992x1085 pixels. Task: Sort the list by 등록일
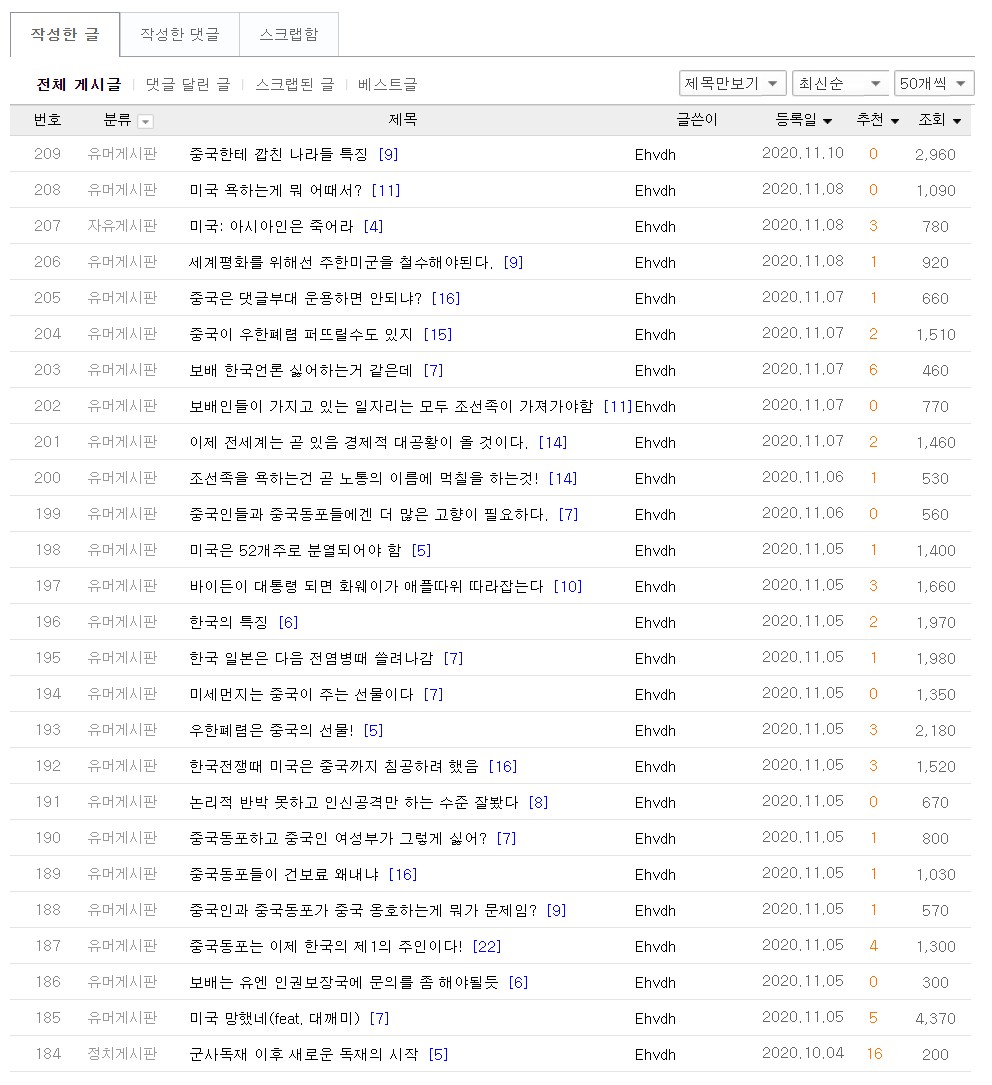pyautogui.click(x=803, y=120)
